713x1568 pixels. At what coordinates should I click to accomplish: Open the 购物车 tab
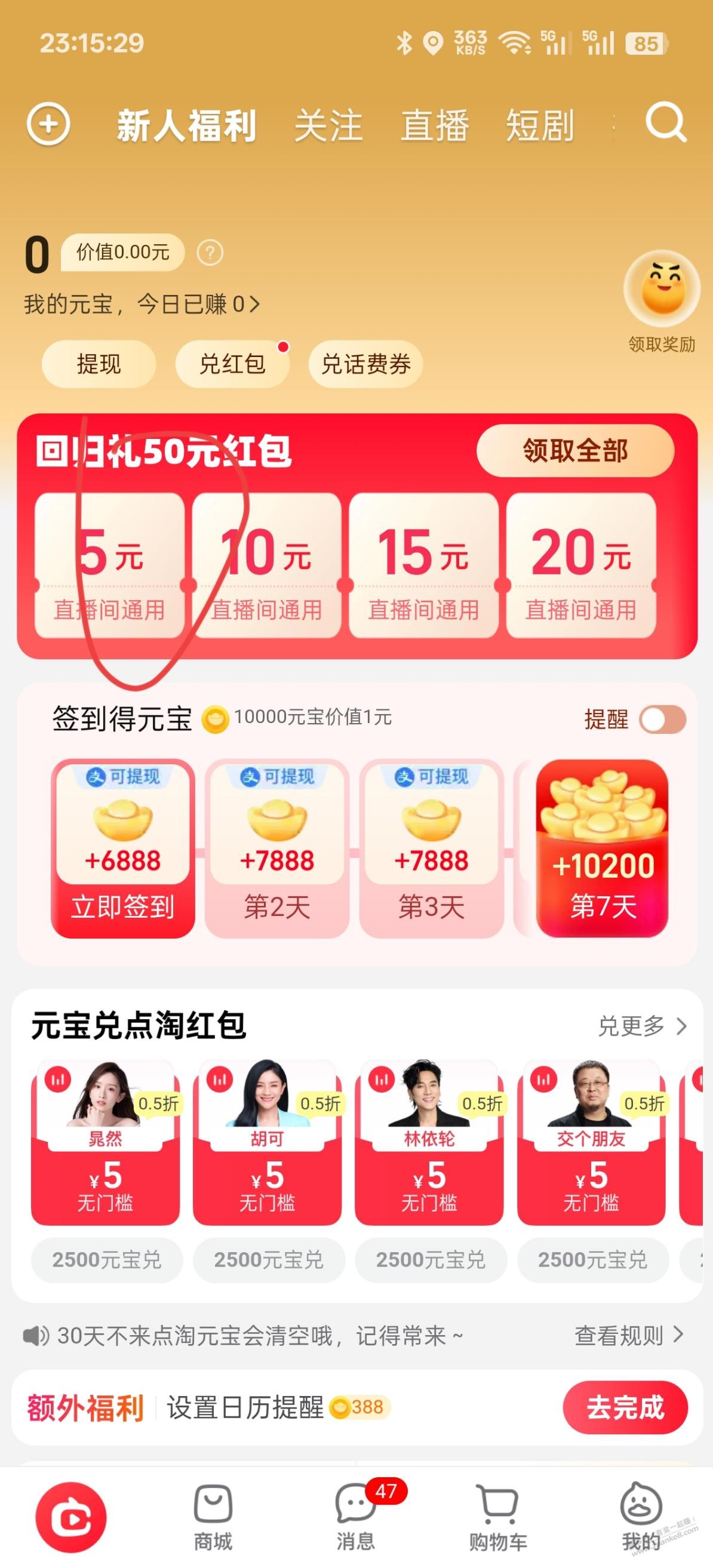(497, 1516)
